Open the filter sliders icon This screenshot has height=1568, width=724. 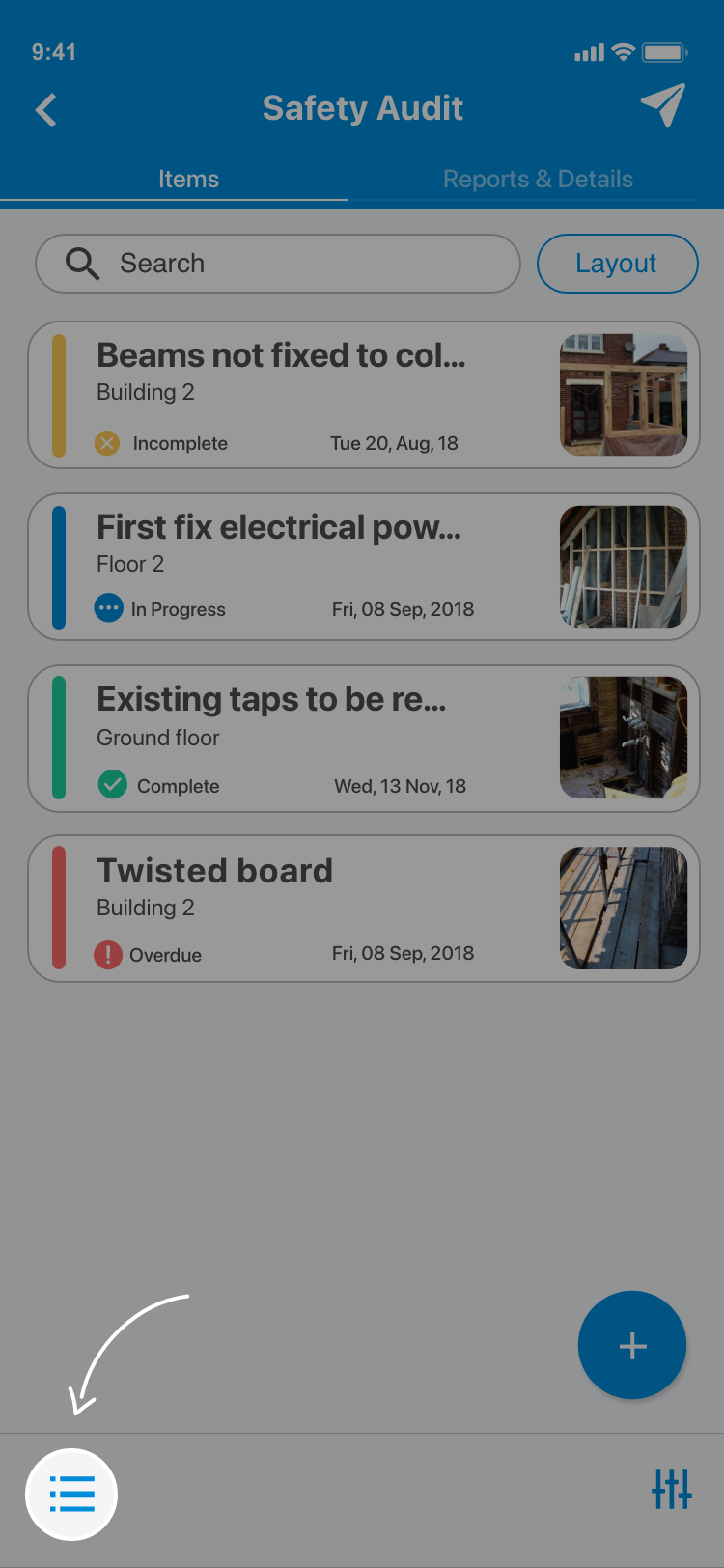pyautogui.click(x=672, y=1489)
